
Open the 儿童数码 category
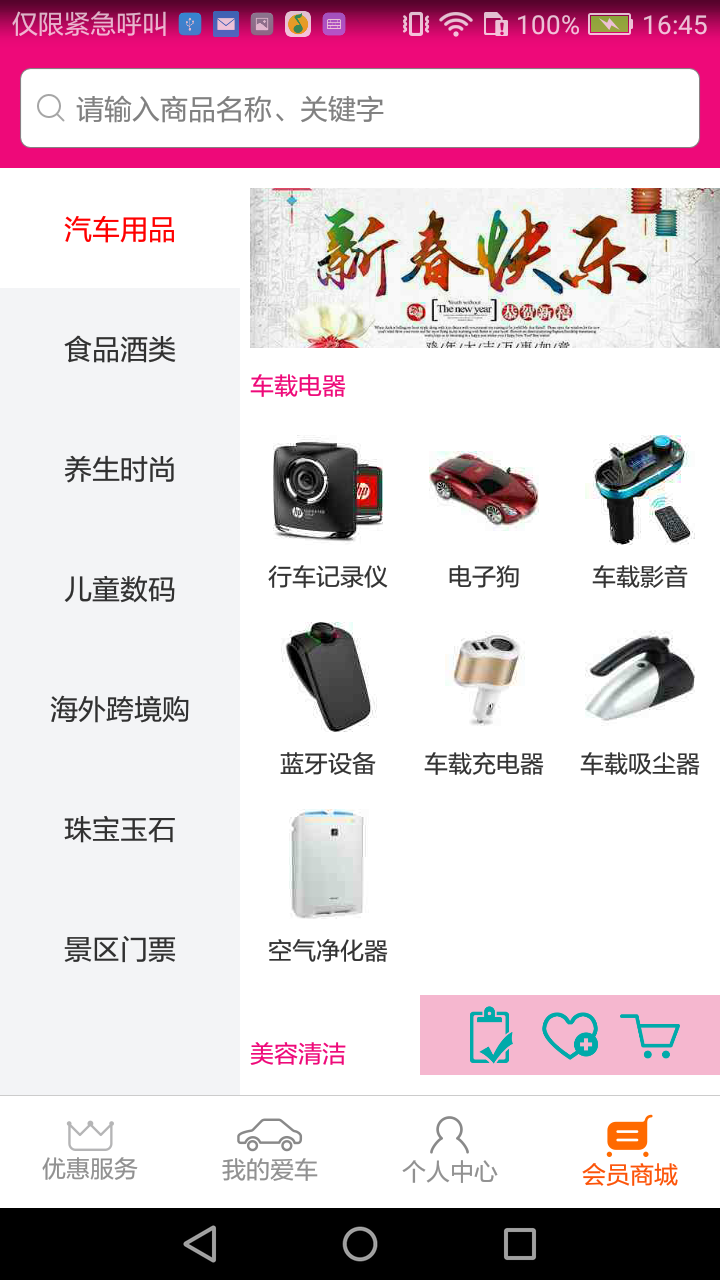tap(120, 589)
